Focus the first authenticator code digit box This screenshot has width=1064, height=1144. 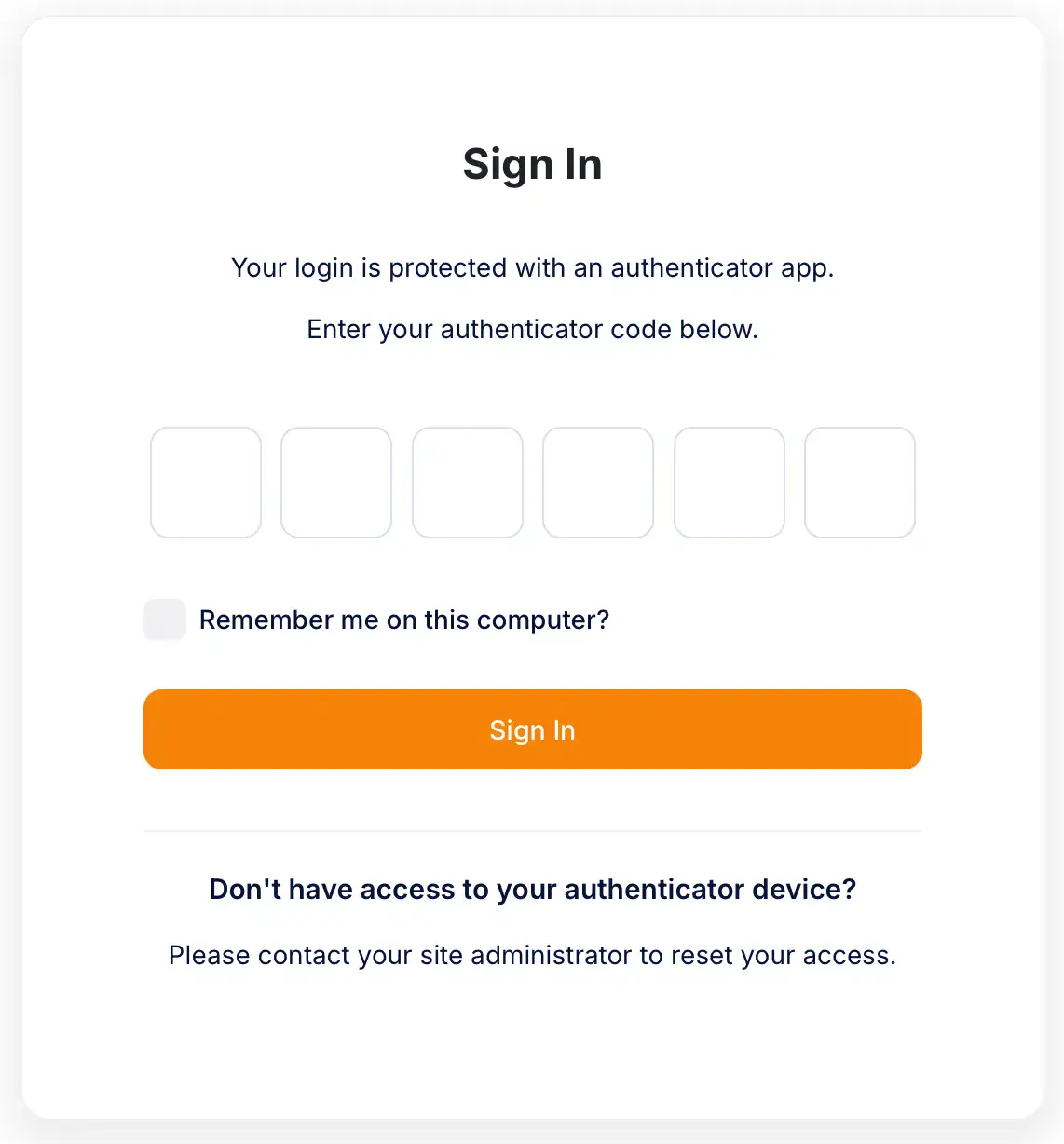tap(206, 483)
